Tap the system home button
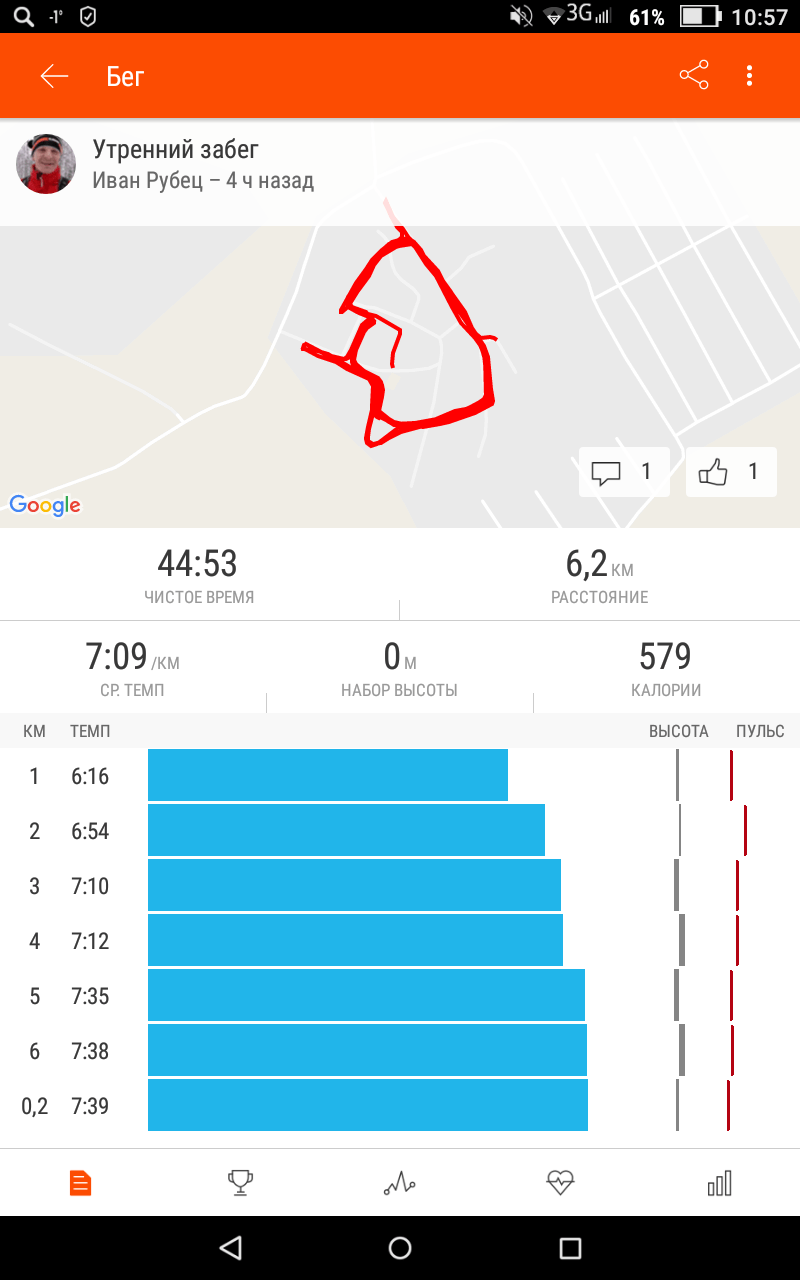The image size is (800, 1280). click(x=400, y=1248)
